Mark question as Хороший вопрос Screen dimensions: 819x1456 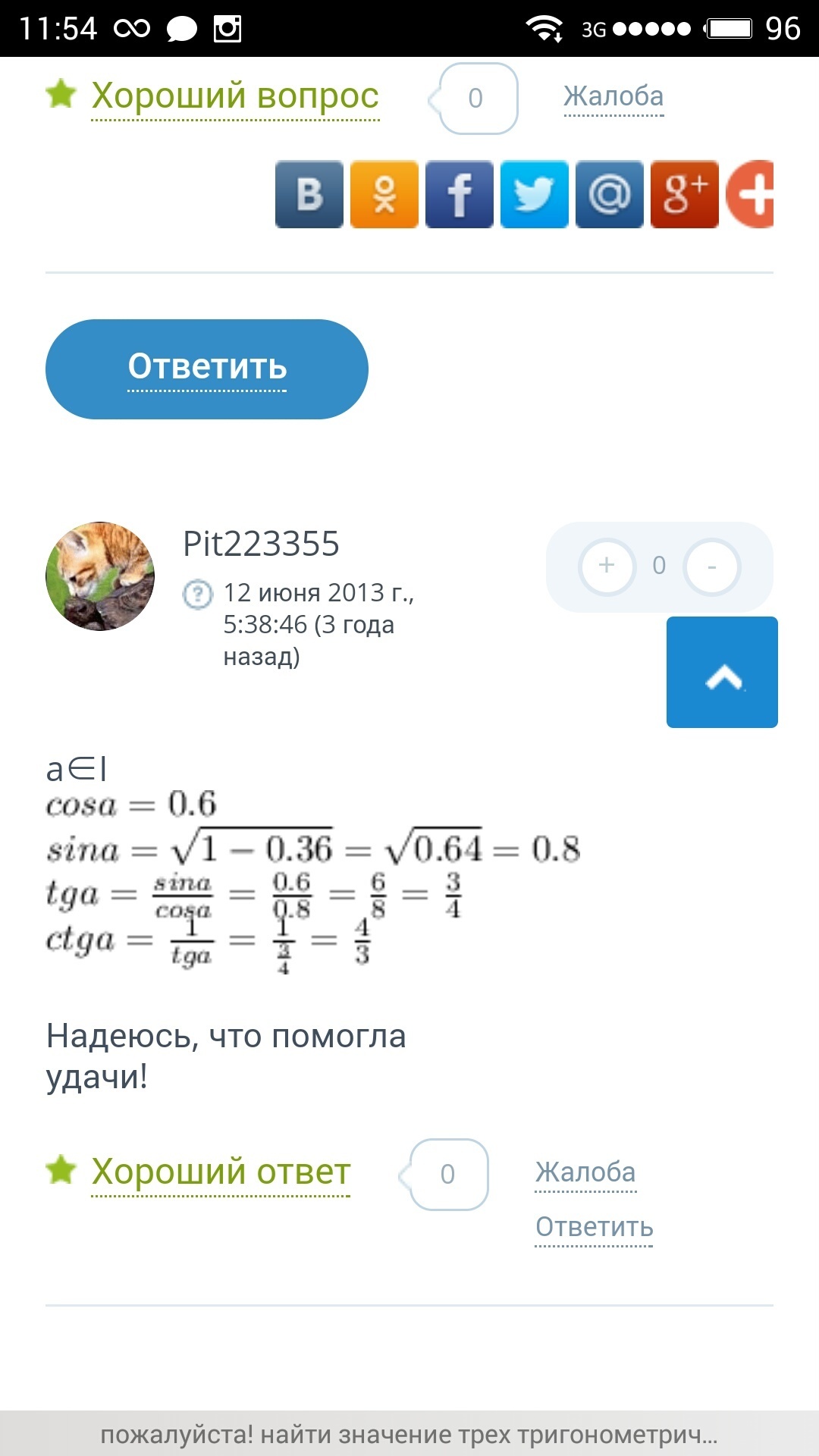(x=234, y=97)
